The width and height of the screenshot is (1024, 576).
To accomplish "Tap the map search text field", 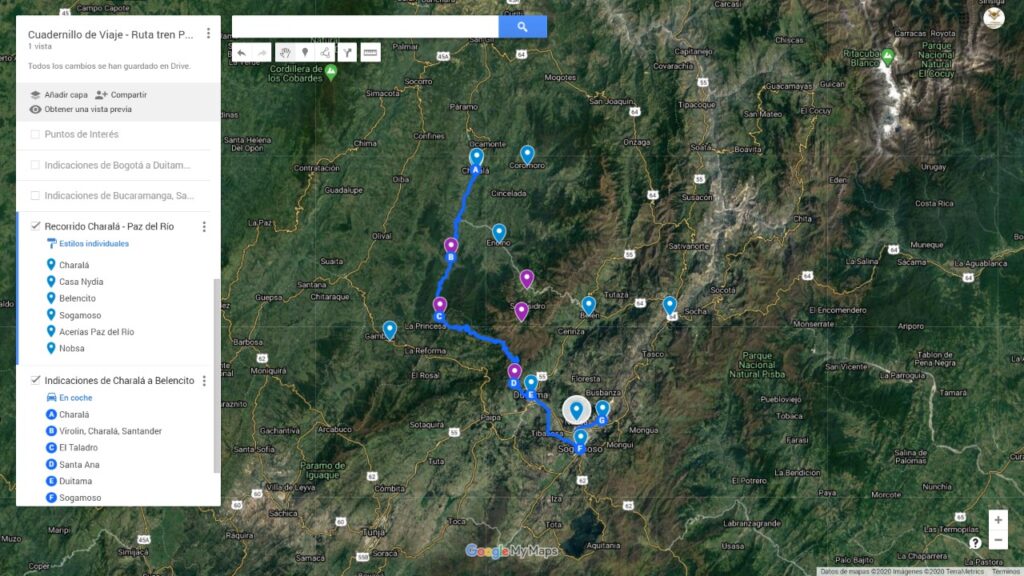I will click(x=365, y=27).
